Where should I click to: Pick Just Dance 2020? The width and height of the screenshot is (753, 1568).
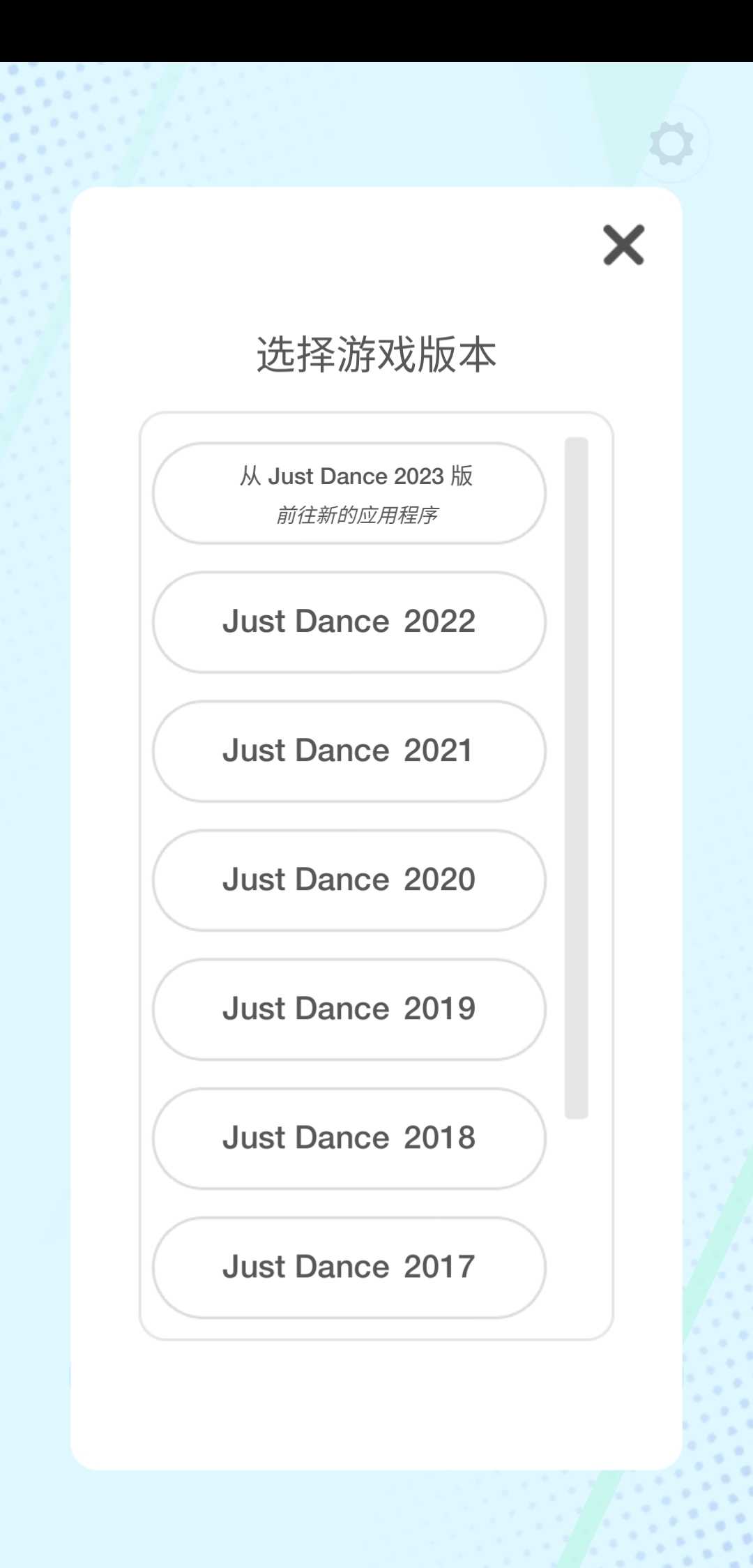coord(349,880)
